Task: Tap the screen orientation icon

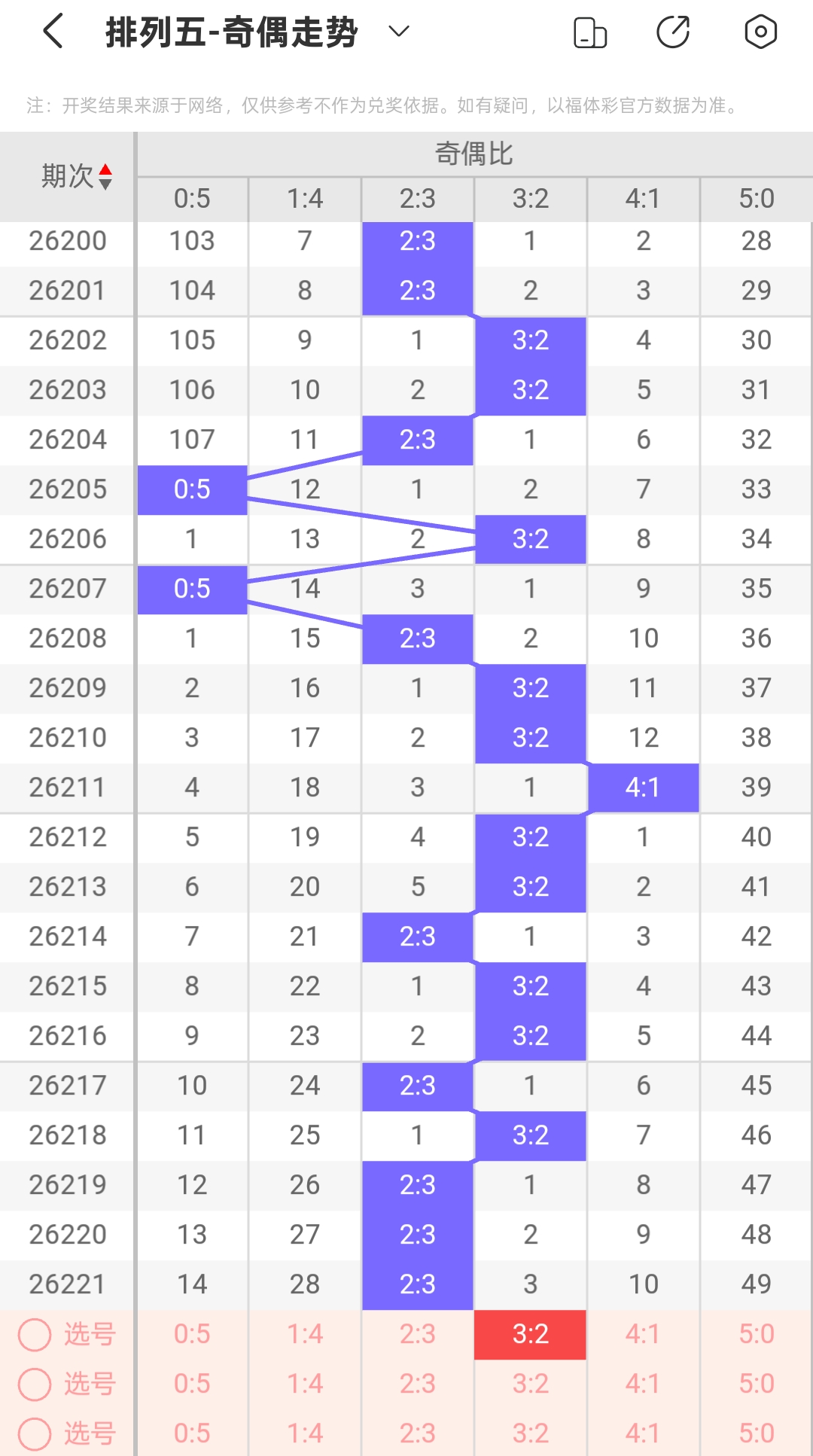Action: pyautogui.click(x=590, y=32)
